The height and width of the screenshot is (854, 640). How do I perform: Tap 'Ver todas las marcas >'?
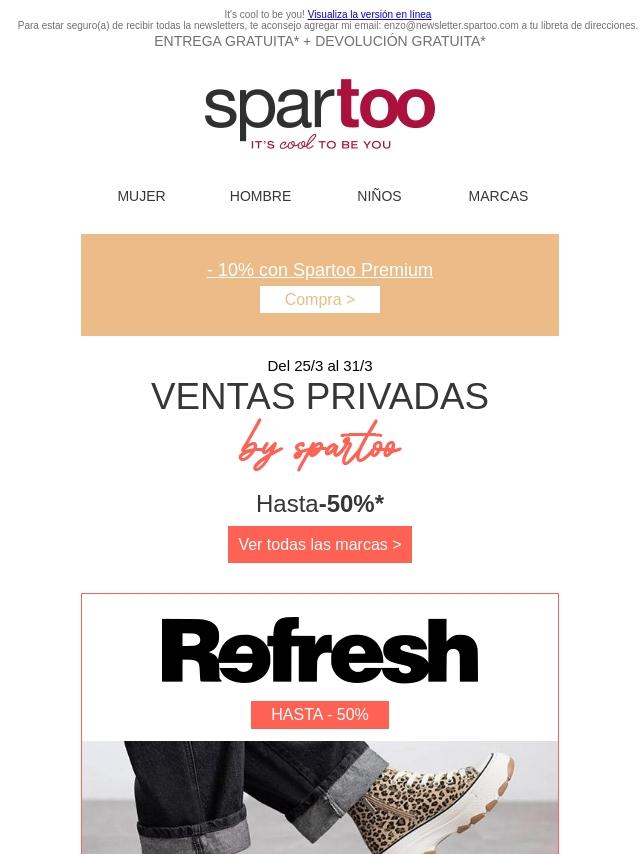coord(320,545)
